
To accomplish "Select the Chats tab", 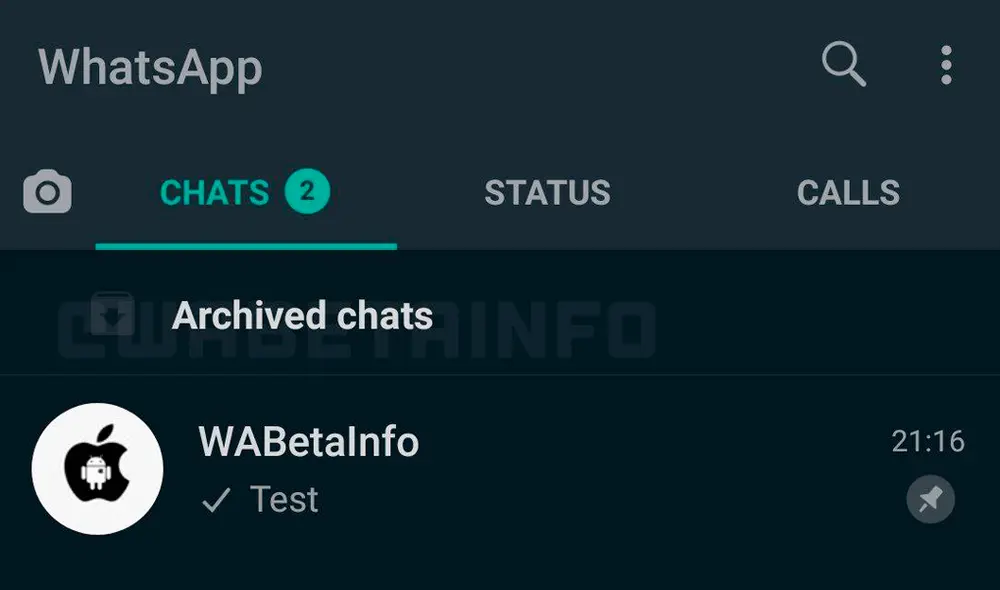I will coord(244,192).
